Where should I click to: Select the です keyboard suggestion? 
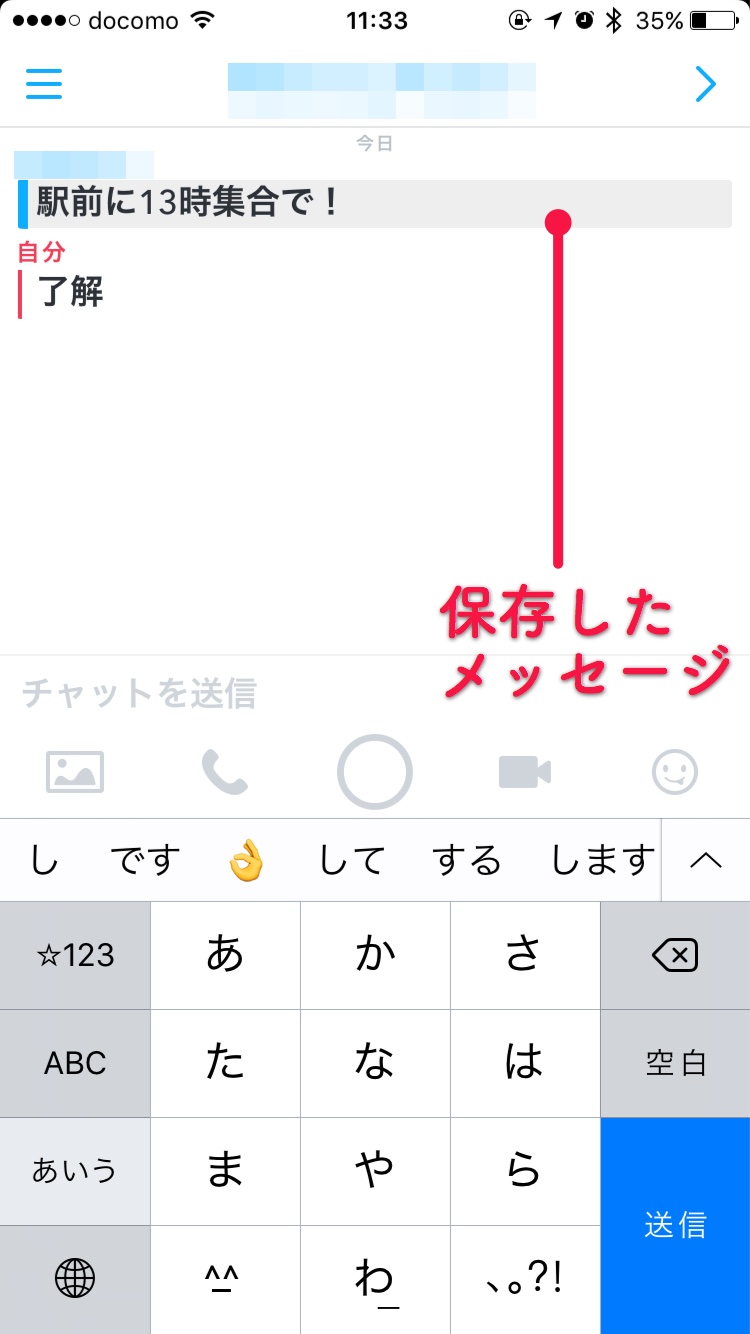[x=145, y=860]
